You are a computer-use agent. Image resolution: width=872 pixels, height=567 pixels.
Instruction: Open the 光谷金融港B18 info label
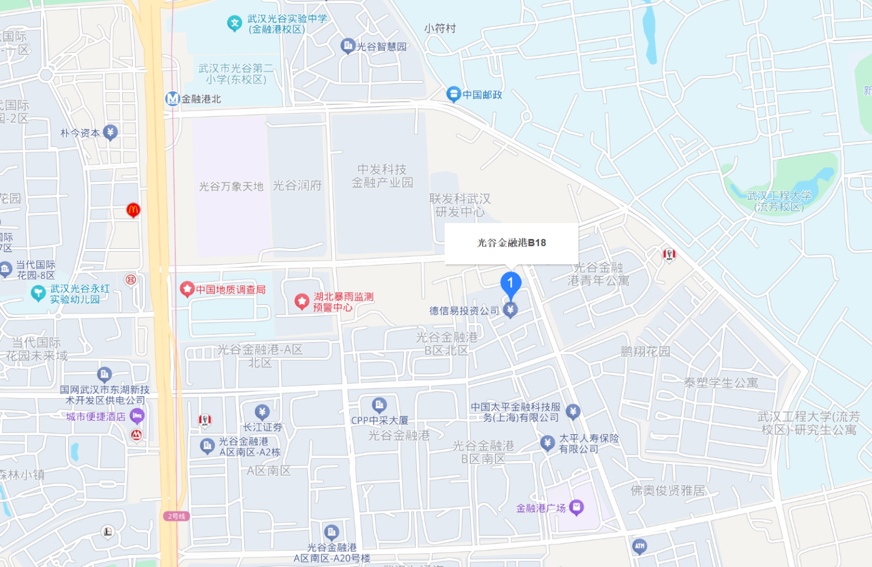pyautogui.click(x=511, y=243)
